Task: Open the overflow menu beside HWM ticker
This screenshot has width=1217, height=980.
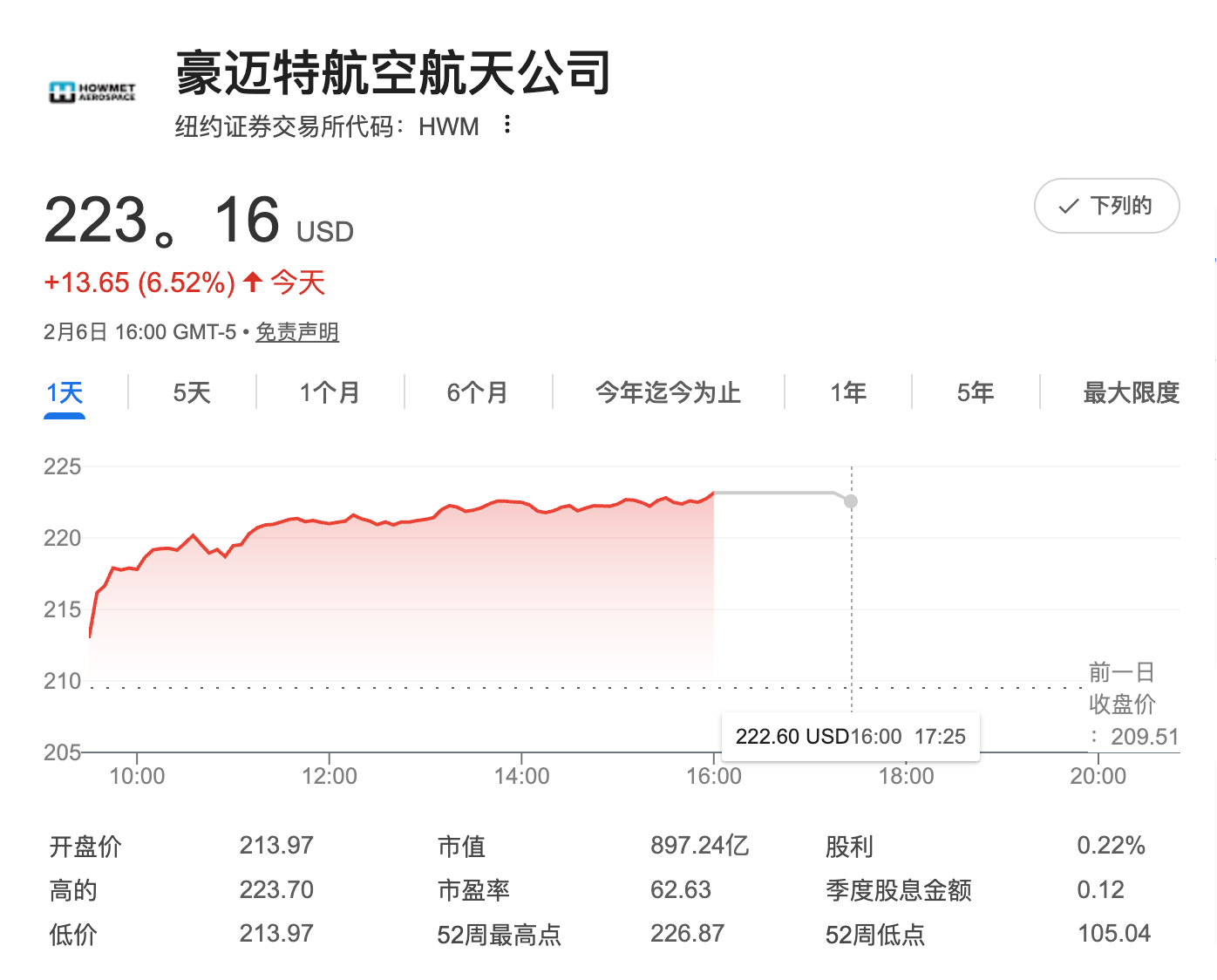Action: coord(507,126)
